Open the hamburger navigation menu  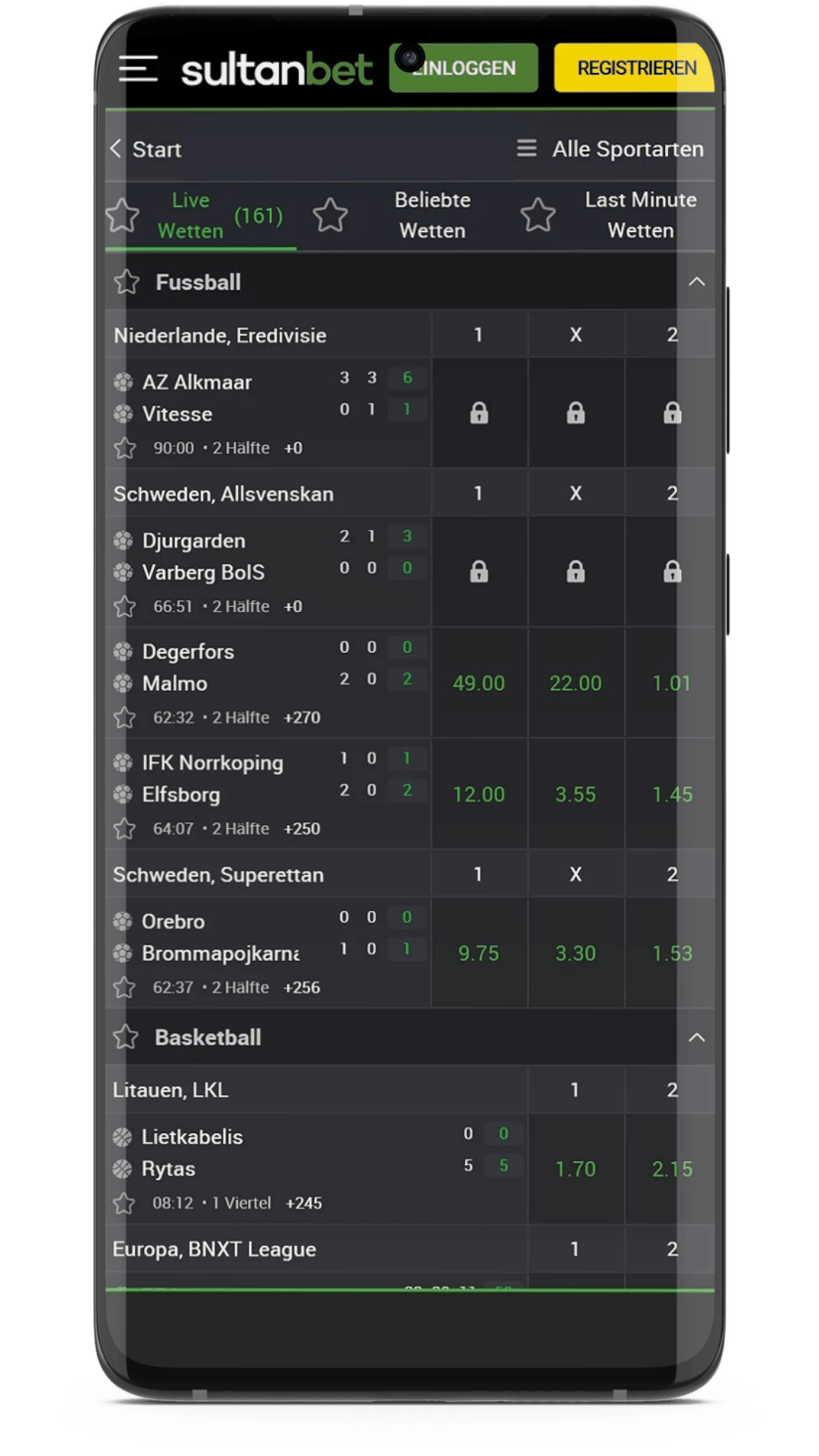pos(139,68)
